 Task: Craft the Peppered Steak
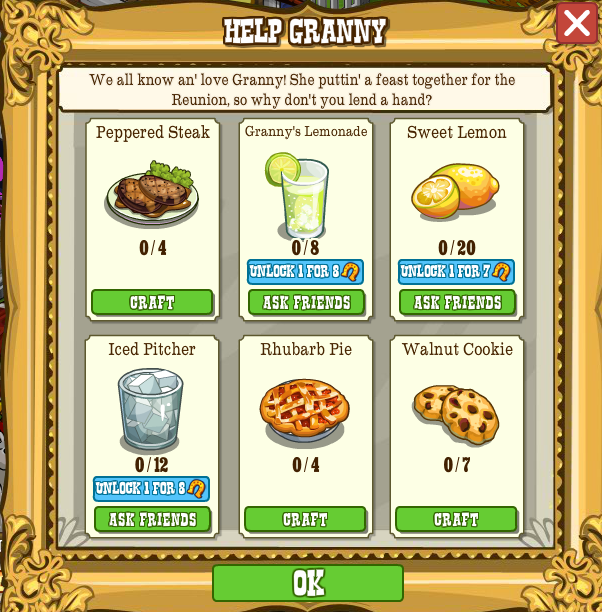pyautogui.click(x=152, y=302)
